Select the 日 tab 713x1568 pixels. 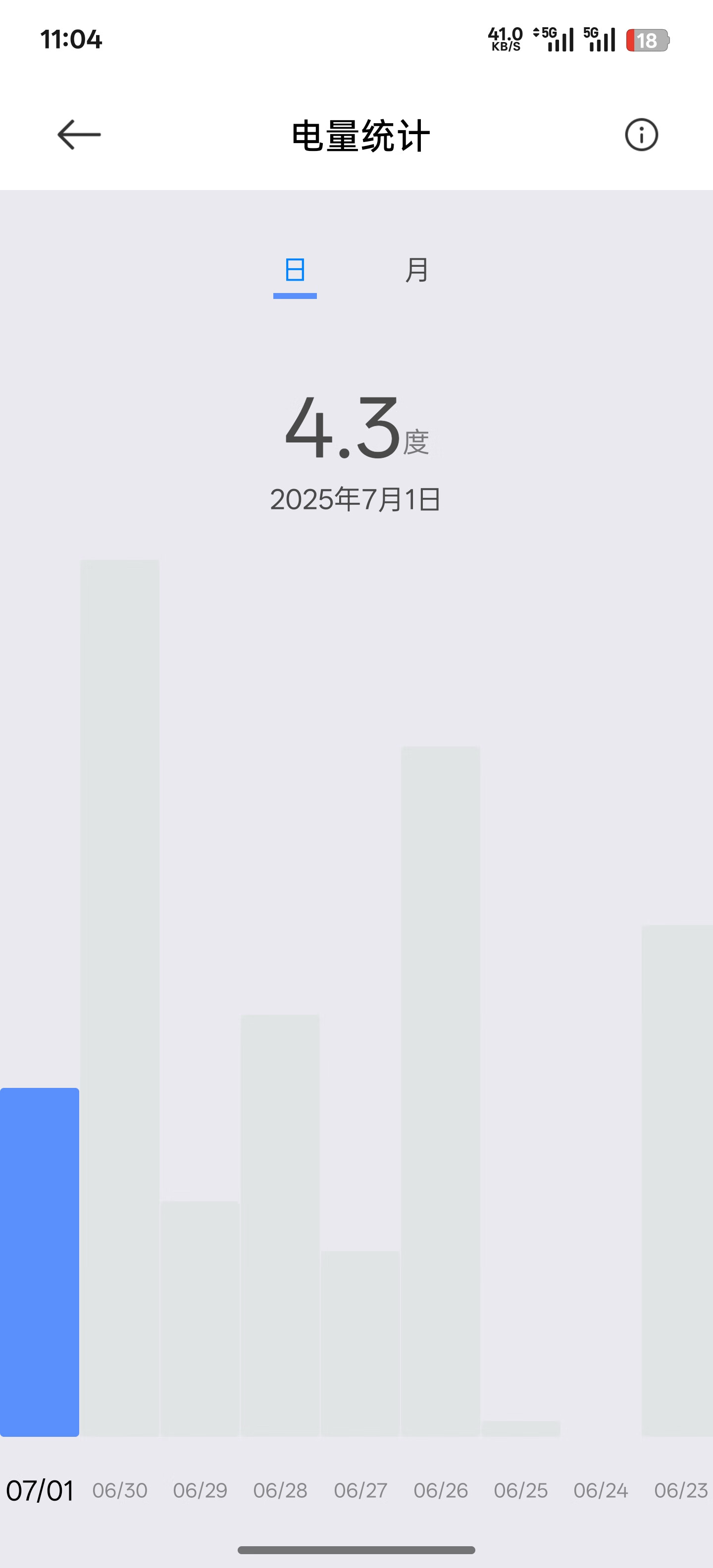295,270
